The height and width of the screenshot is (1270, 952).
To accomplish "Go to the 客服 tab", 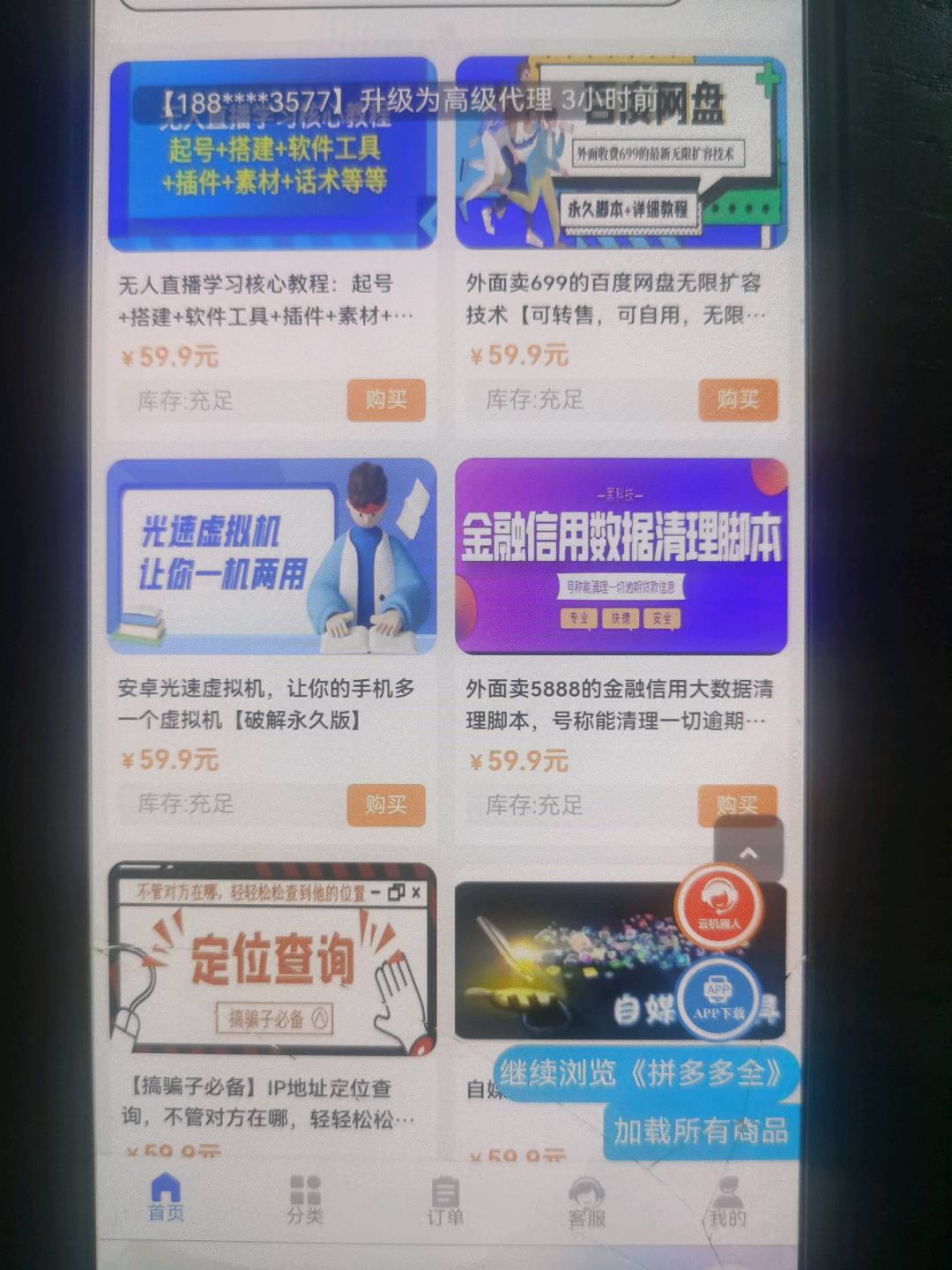I will 586,1201.
